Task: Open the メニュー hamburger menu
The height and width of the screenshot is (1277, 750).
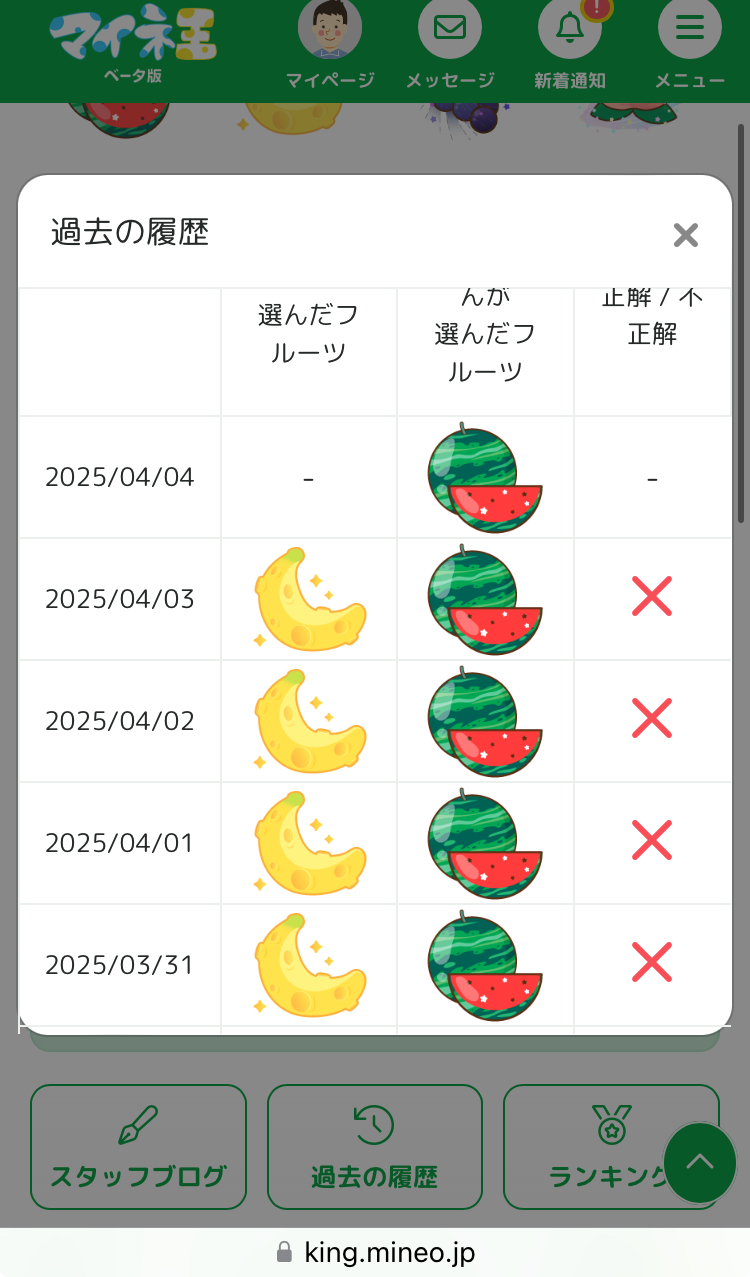Action: pos(690,45)
